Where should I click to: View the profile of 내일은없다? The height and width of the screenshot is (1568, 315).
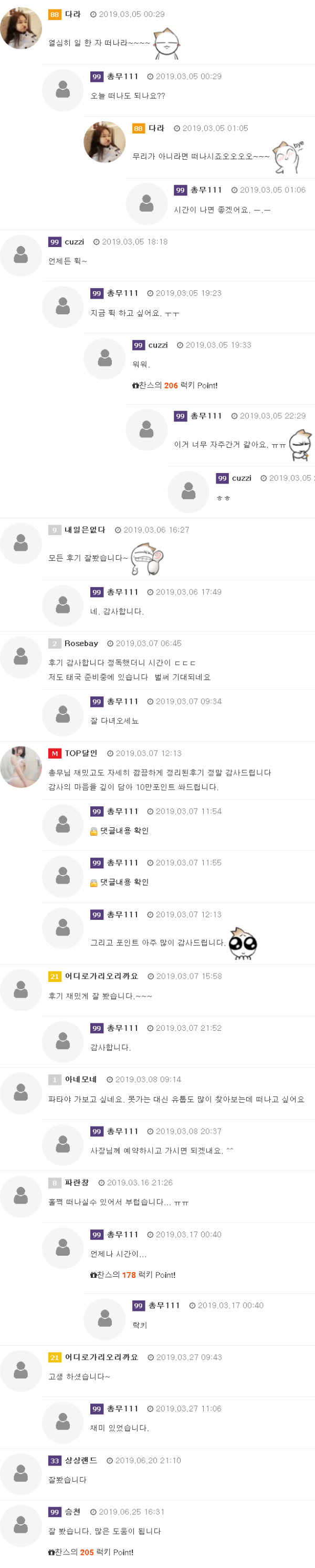click(x=85, y=529)
